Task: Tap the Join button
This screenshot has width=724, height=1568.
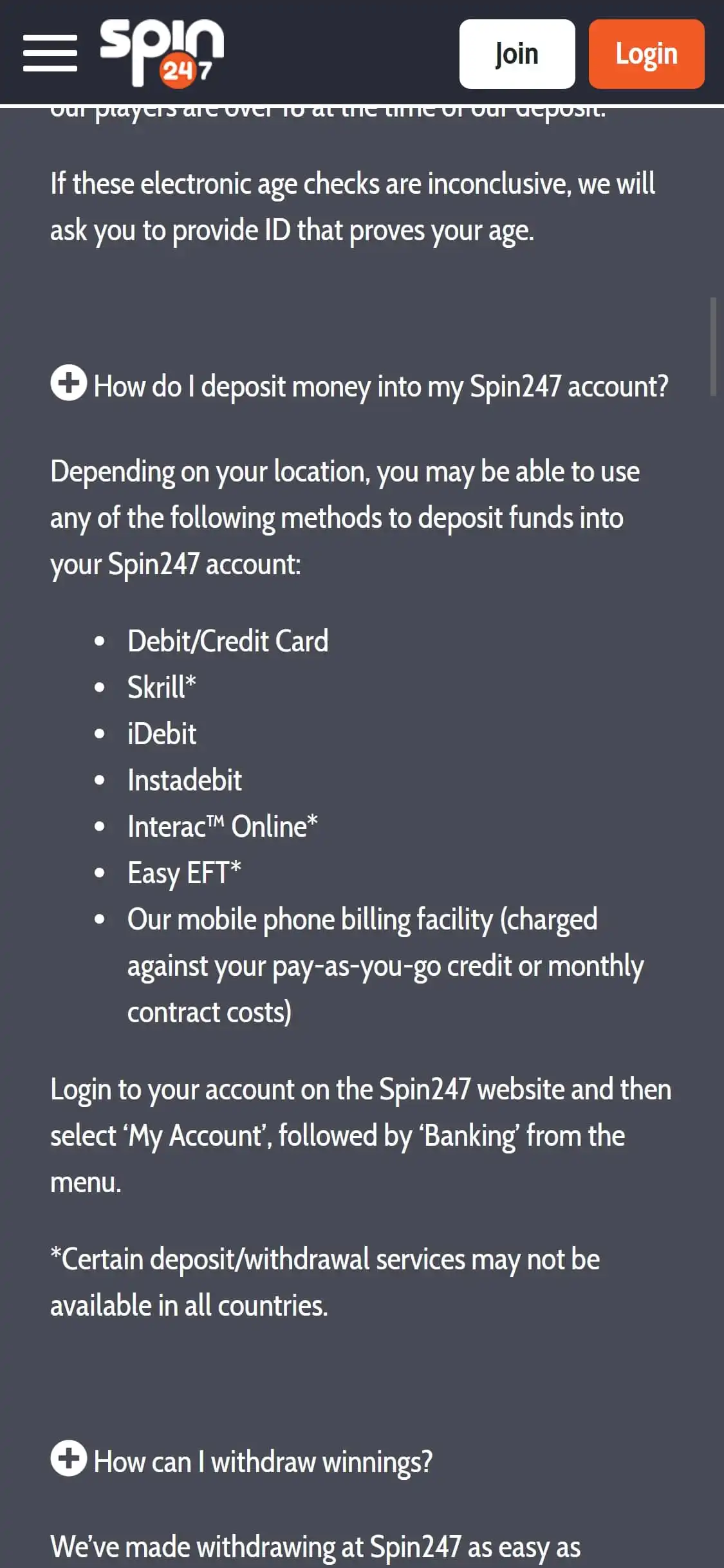Action: (x=517, y=54)
